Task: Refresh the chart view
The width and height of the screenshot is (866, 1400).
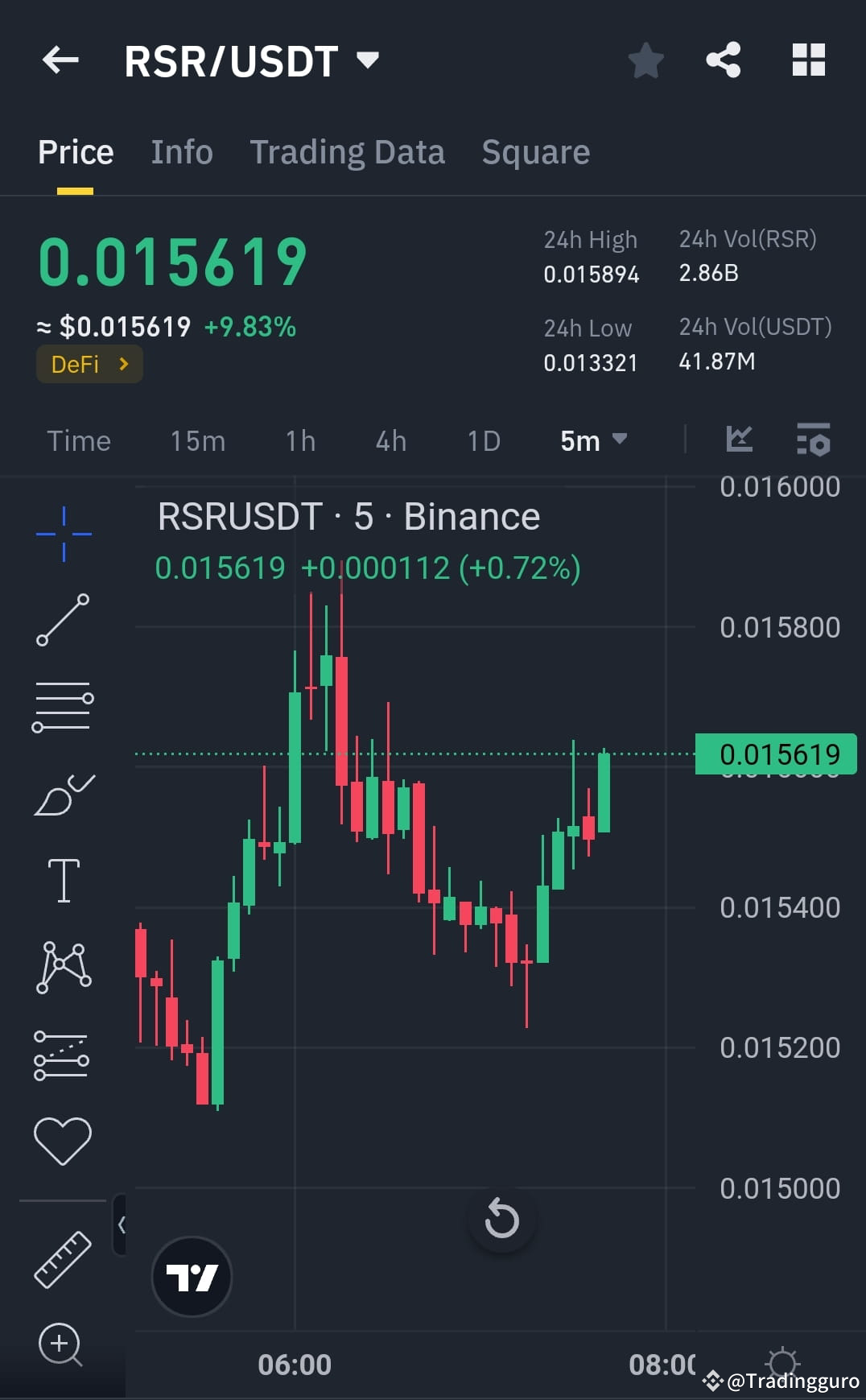Action: click(x=502, y=1219)
